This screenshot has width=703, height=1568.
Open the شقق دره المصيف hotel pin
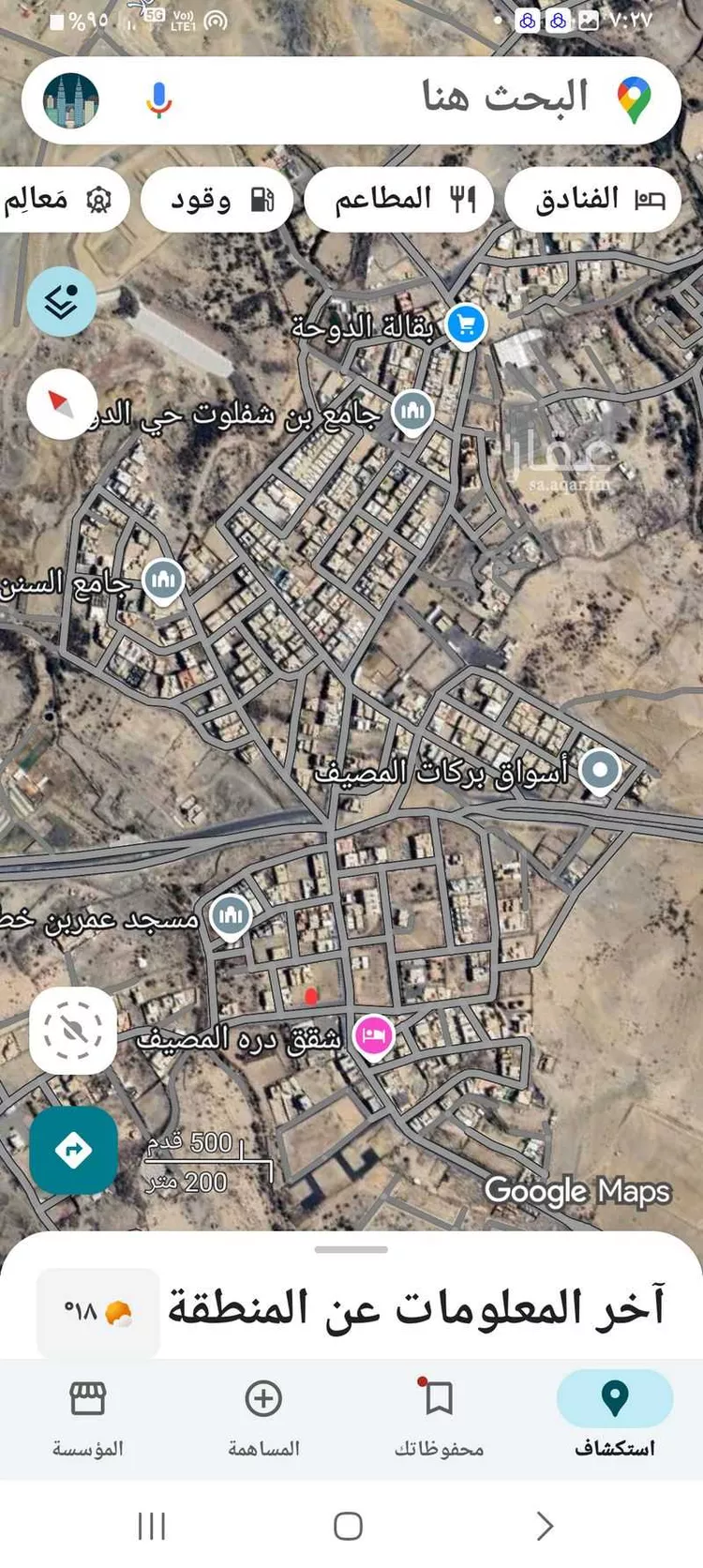click(x=373, y=1035)
